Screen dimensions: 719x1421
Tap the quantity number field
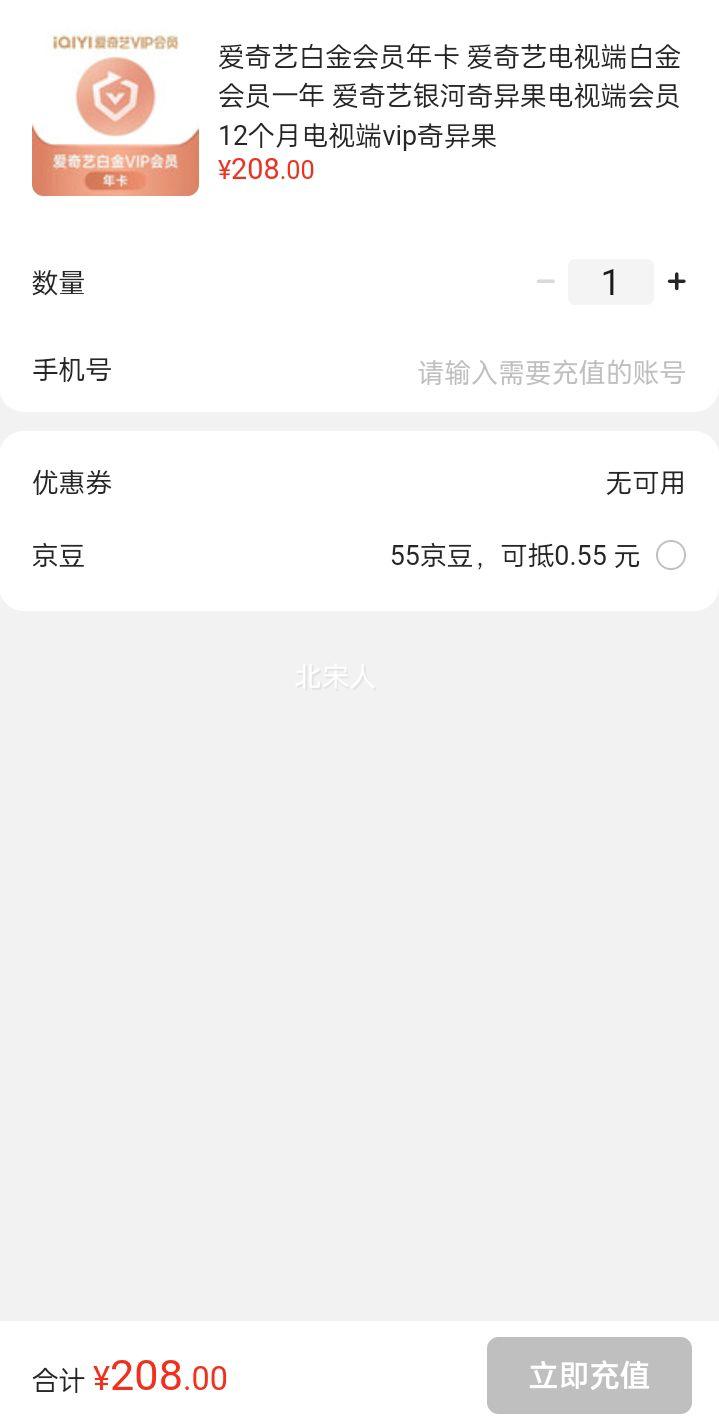coord(610,282)
